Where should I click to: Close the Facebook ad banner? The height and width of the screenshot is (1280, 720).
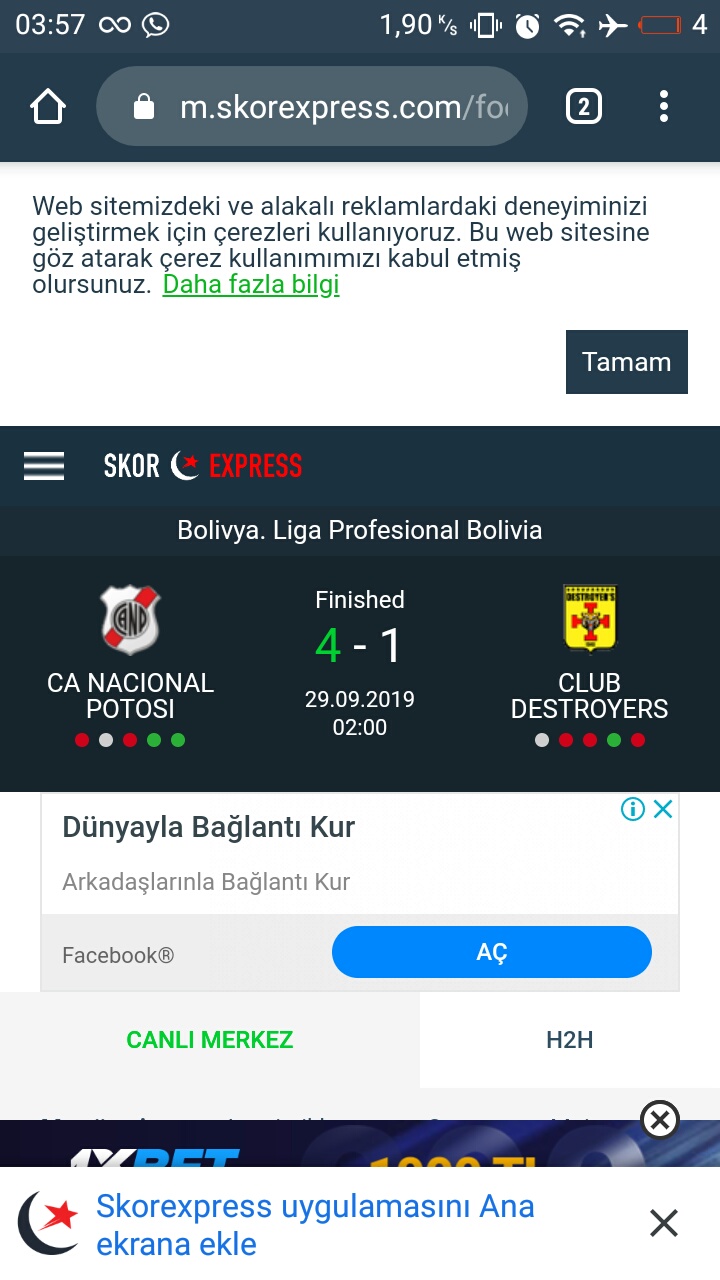point(663,810)
